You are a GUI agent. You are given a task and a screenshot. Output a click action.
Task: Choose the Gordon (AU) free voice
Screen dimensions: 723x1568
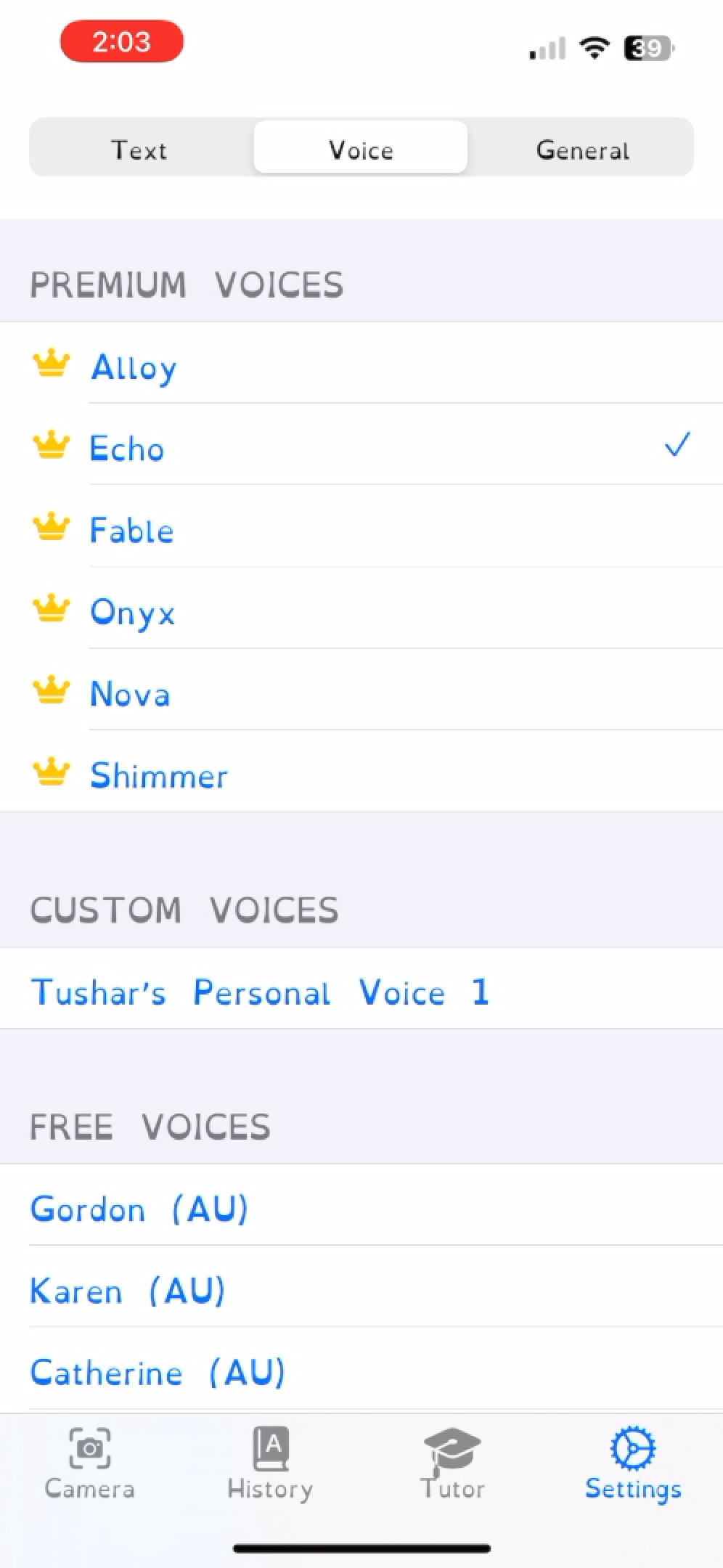click(139, 1209)
